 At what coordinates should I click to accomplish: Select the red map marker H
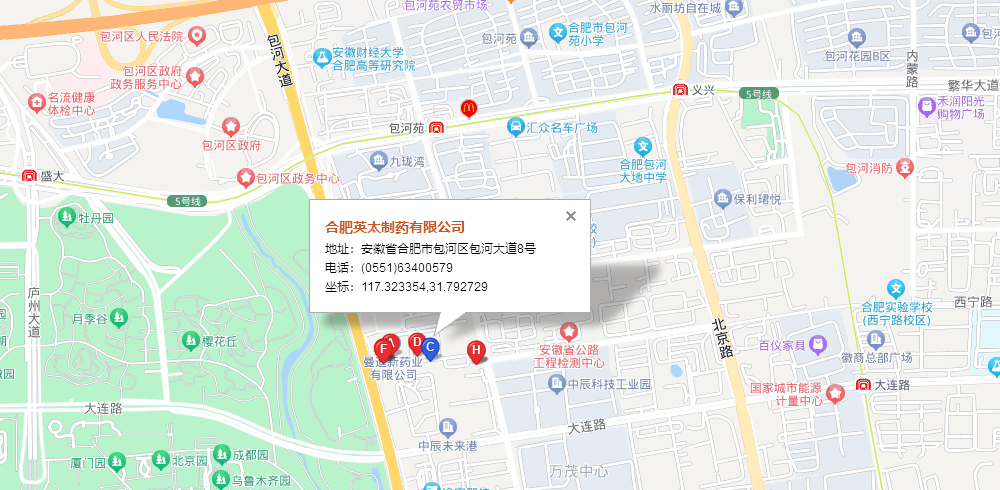pos(477,350)
